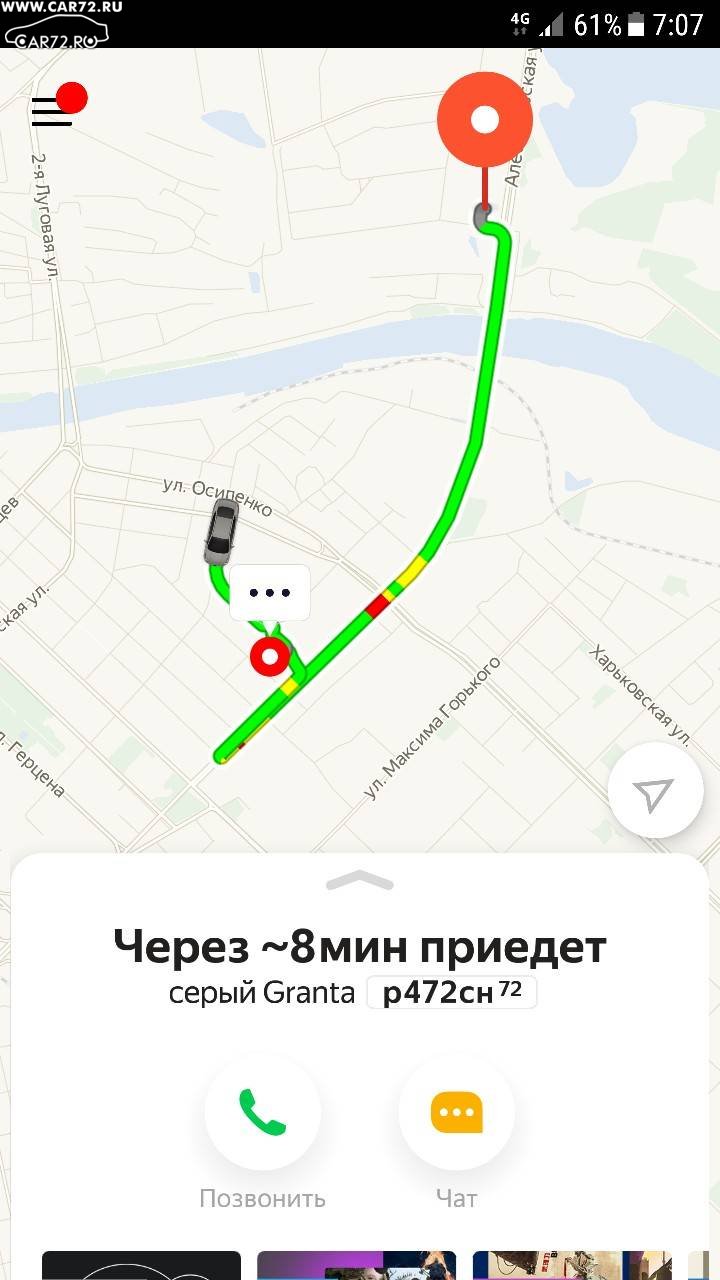
Task: Center the map on my location
Action: [x=654, y=795]
